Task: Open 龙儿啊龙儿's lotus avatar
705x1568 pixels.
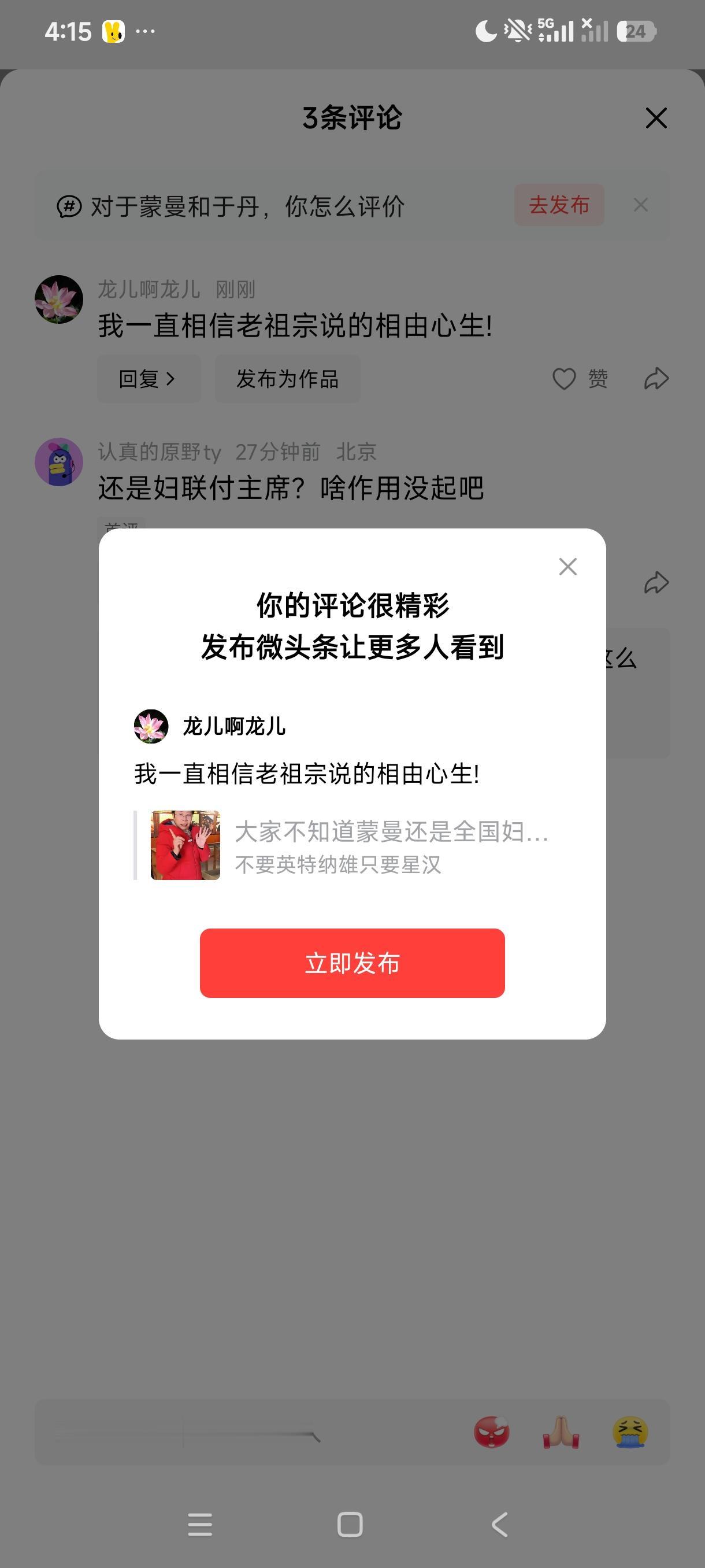Action: [x=59, y=298]
